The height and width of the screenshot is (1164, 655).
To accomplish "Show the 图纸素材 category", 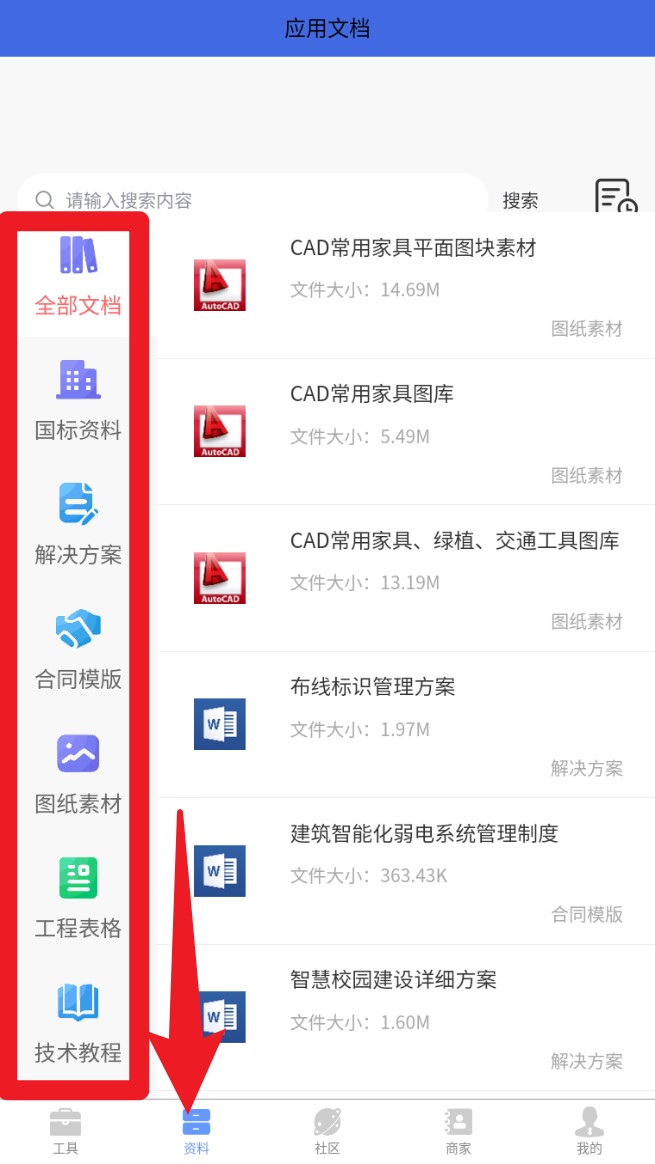I will coord(78,775).
